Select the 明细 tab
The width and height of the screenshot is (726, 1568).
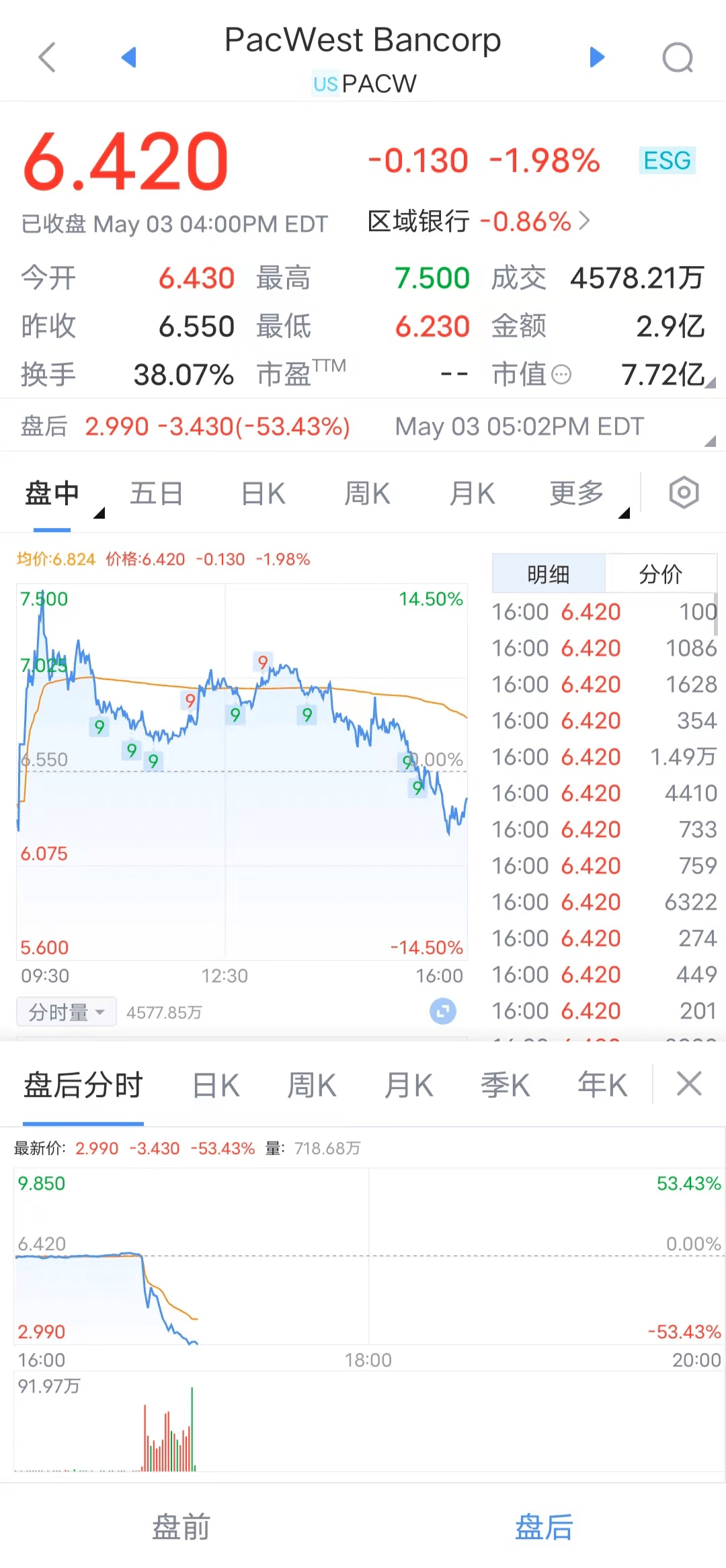[549, 574]
